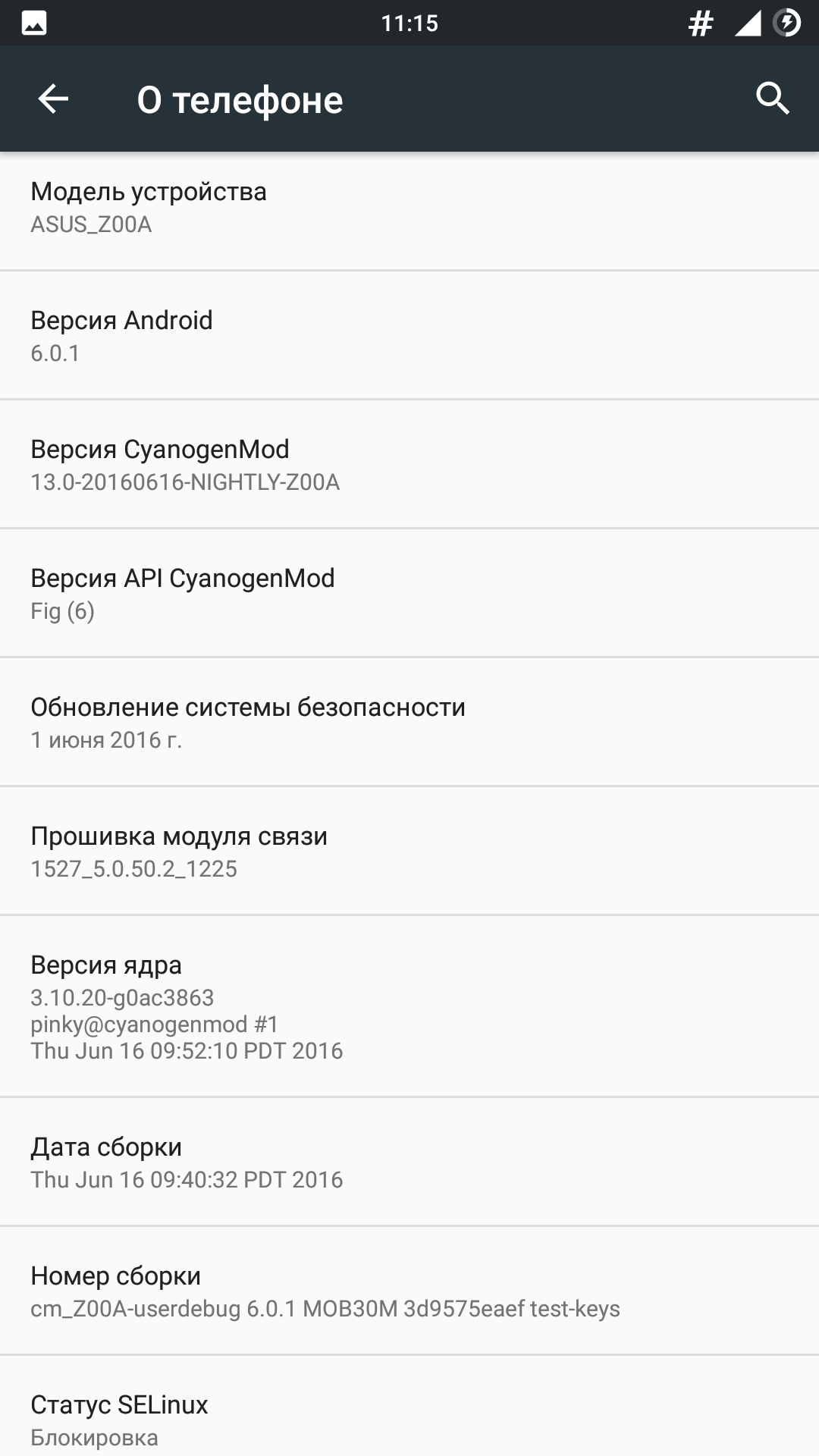Screen dimensions: 819x1456
Task: Select the Дата сборки row
Action: (x=409, y=1162)
